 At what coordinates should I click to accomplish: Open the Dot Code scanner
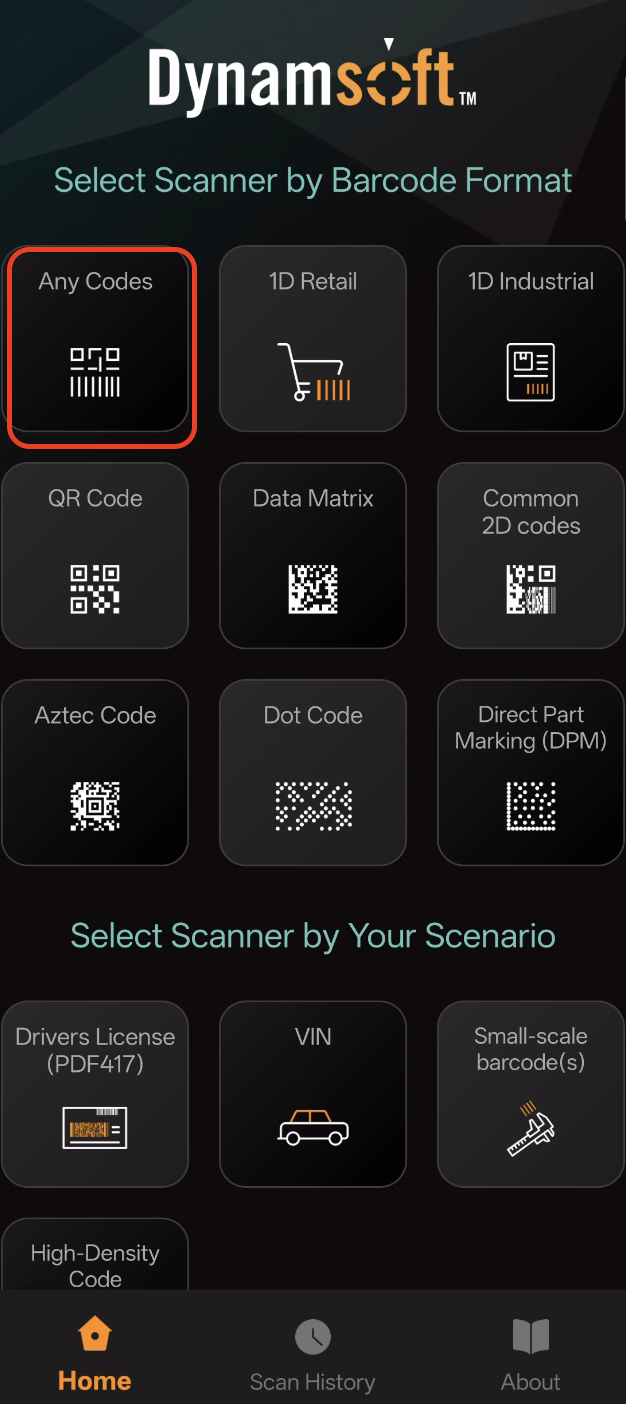(x=313, y=773)
